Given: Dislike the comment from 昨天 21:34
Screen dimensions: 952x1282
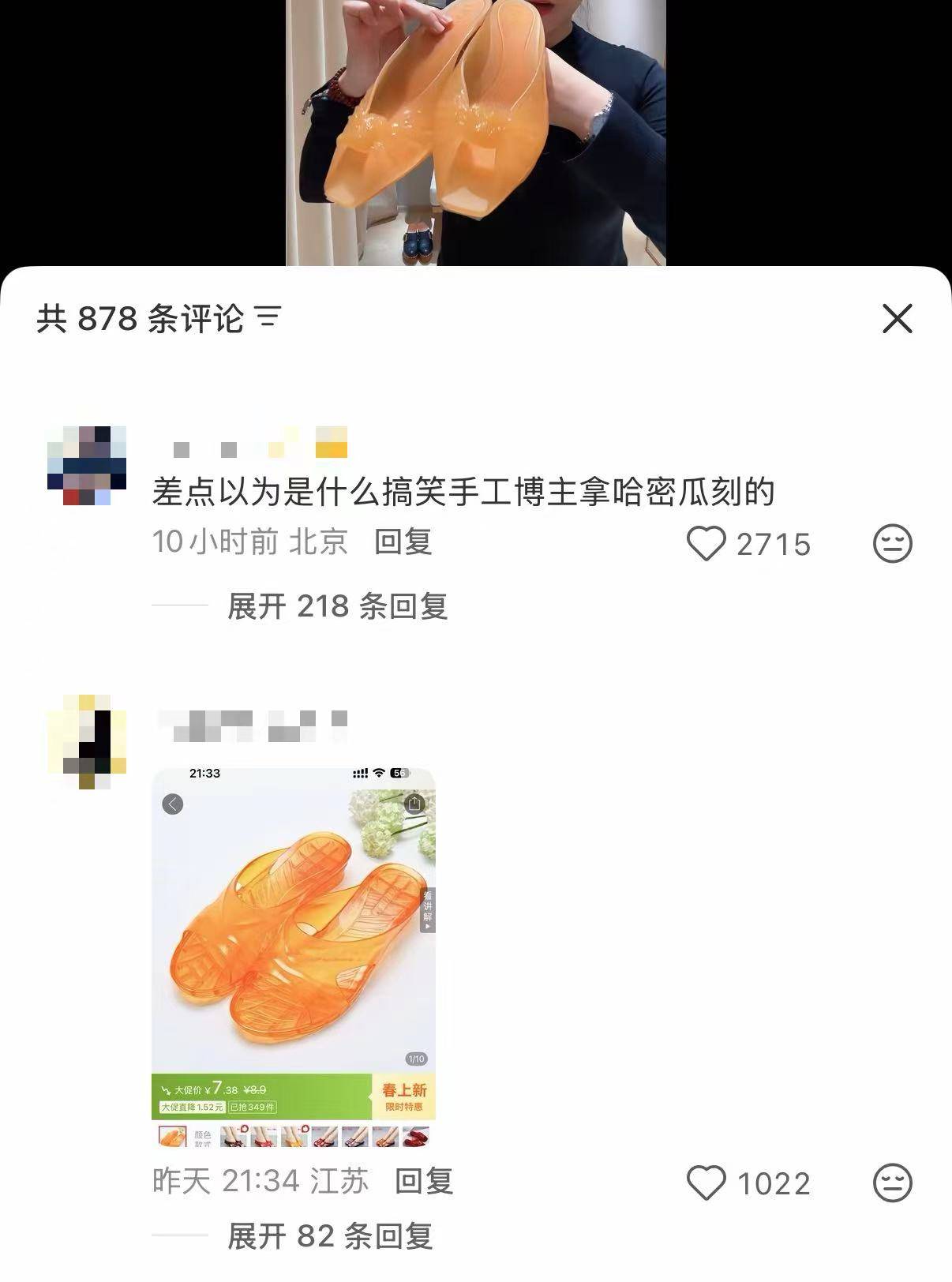Looking at the screenshot, I should [892, 1183].
